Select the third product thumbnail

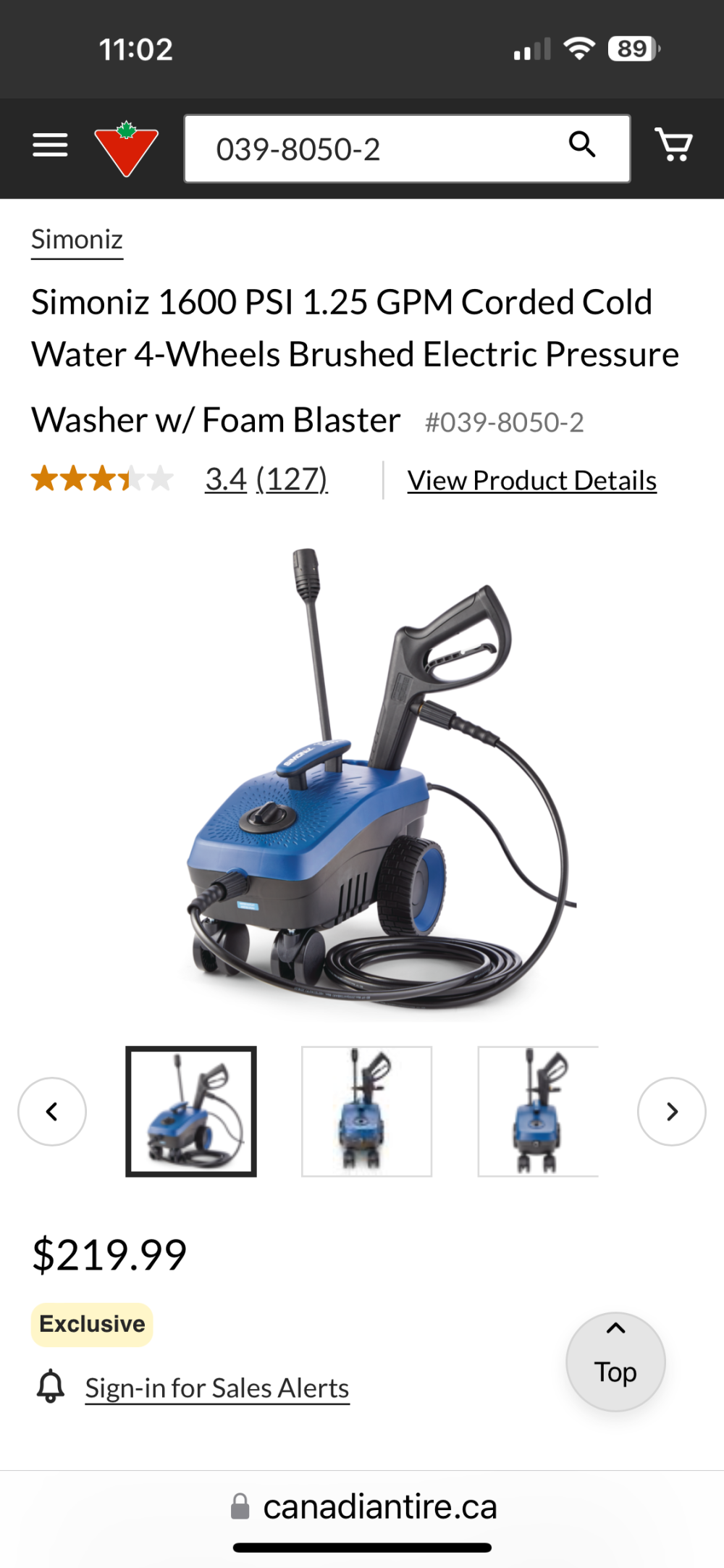click(x=538, y=1112)
